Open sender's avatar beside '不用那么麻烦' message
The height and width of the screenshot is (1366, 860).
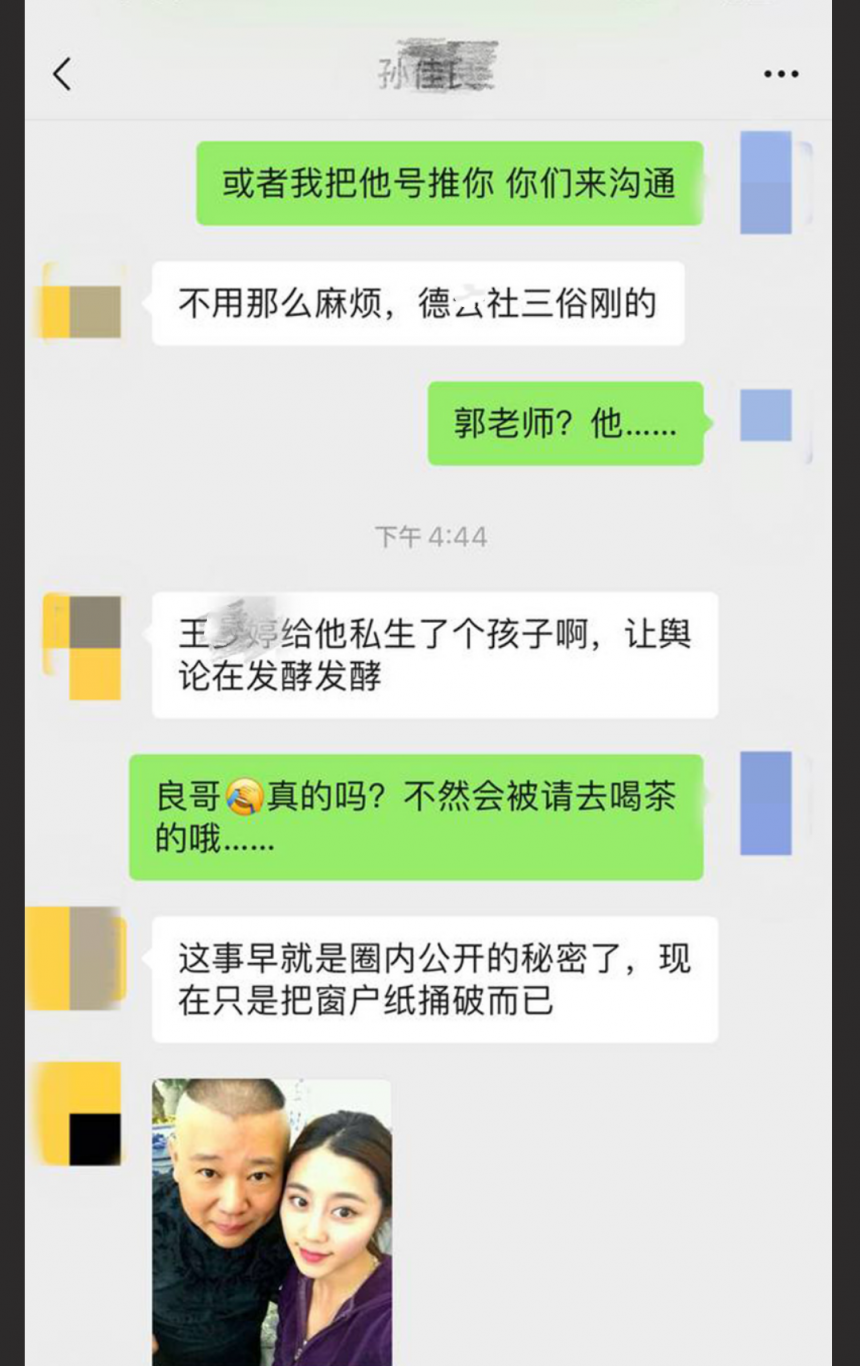(x=82, y=301)
